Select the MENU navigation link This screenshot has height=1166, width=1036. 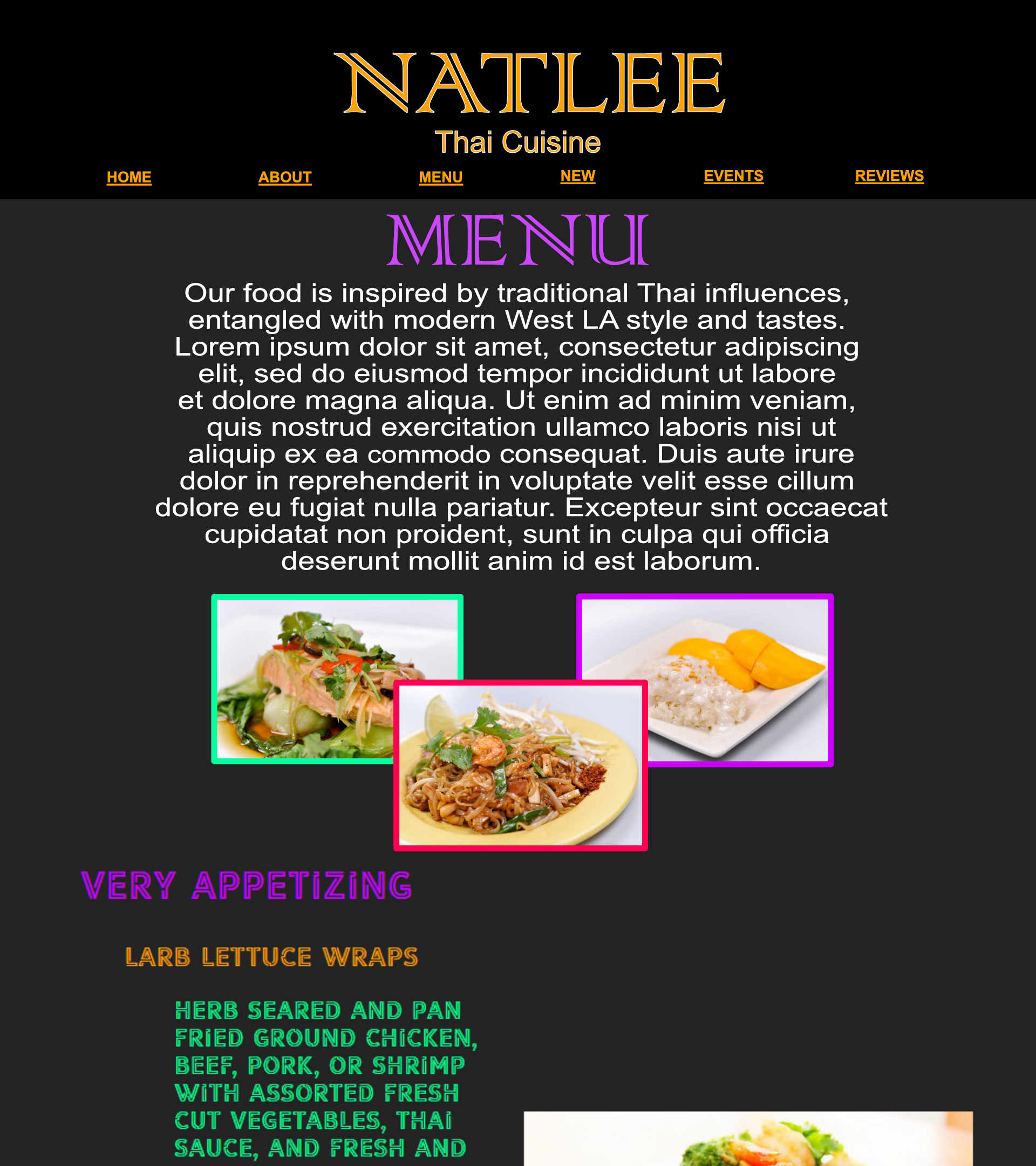[x=440, y=178]
